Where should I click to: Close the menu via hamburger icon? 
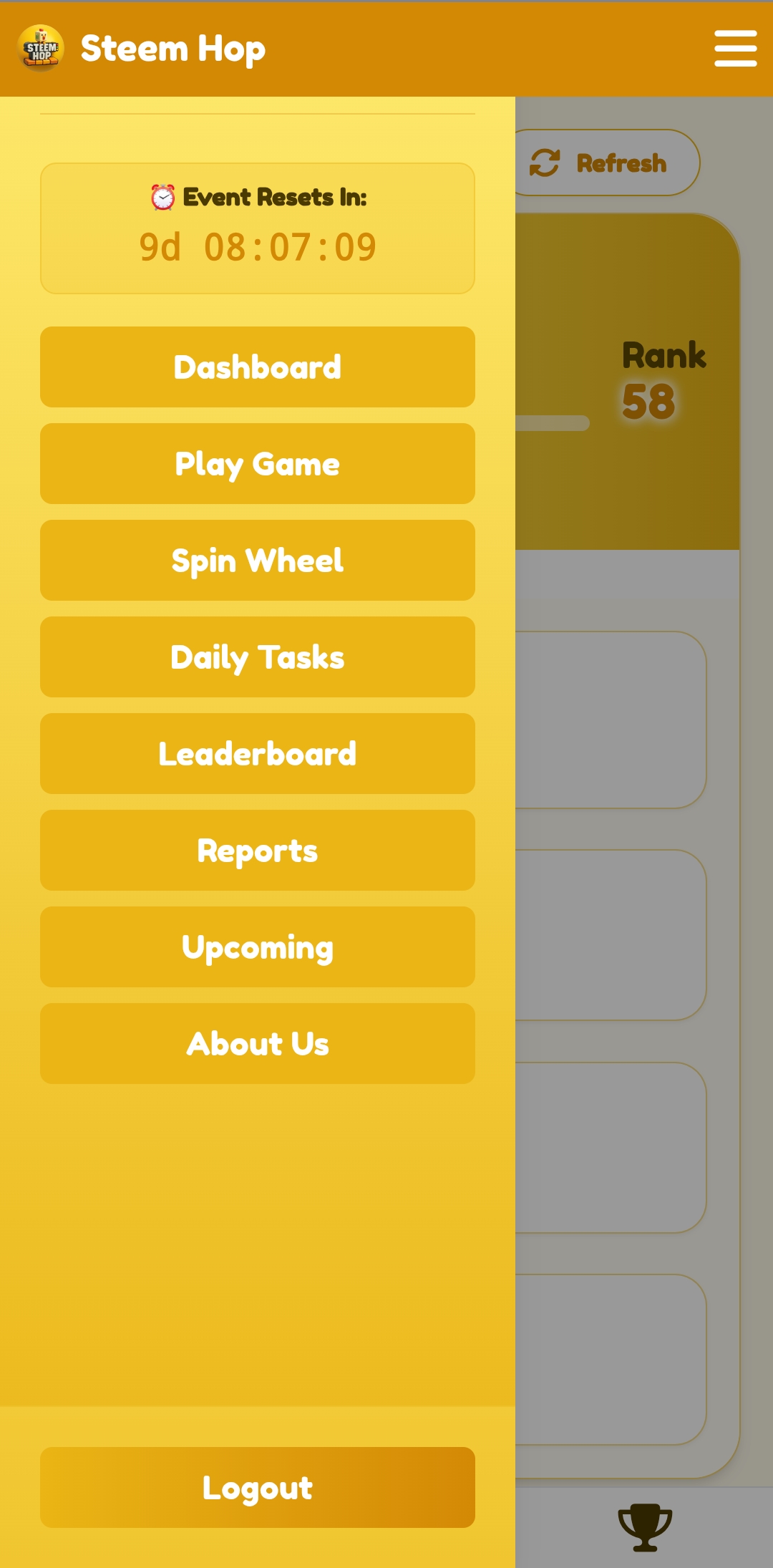click(735, 49)
